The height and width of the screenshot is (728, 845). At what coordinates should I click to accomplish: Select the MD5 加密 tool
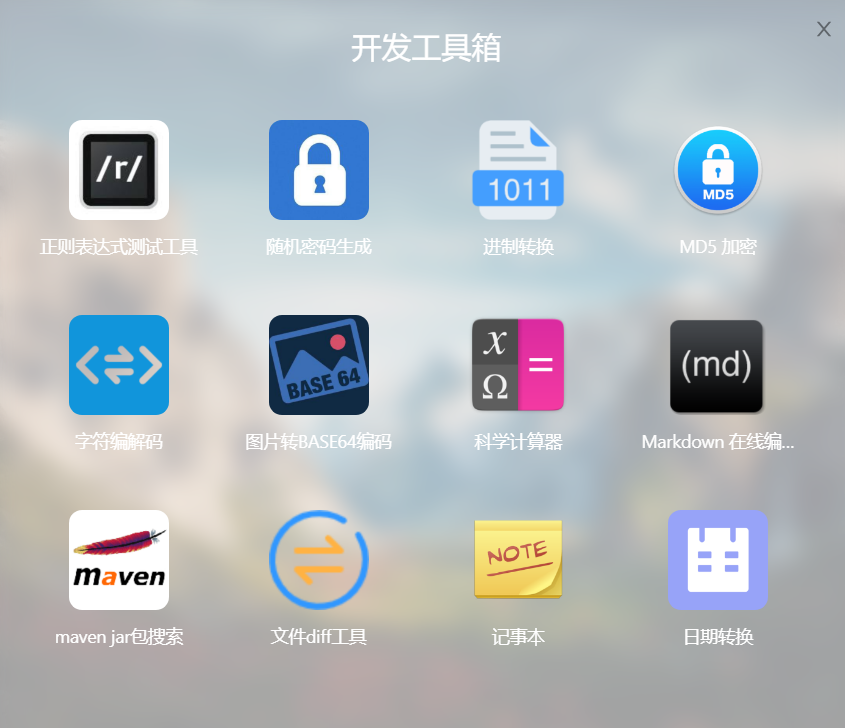(717, 170)
